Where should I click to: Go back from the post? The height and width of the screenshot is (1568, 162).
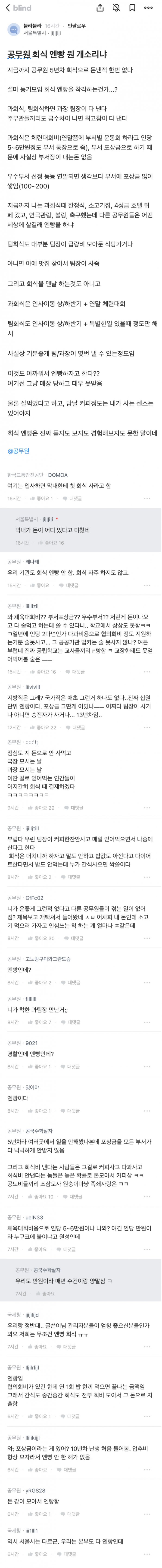(8, 8)
